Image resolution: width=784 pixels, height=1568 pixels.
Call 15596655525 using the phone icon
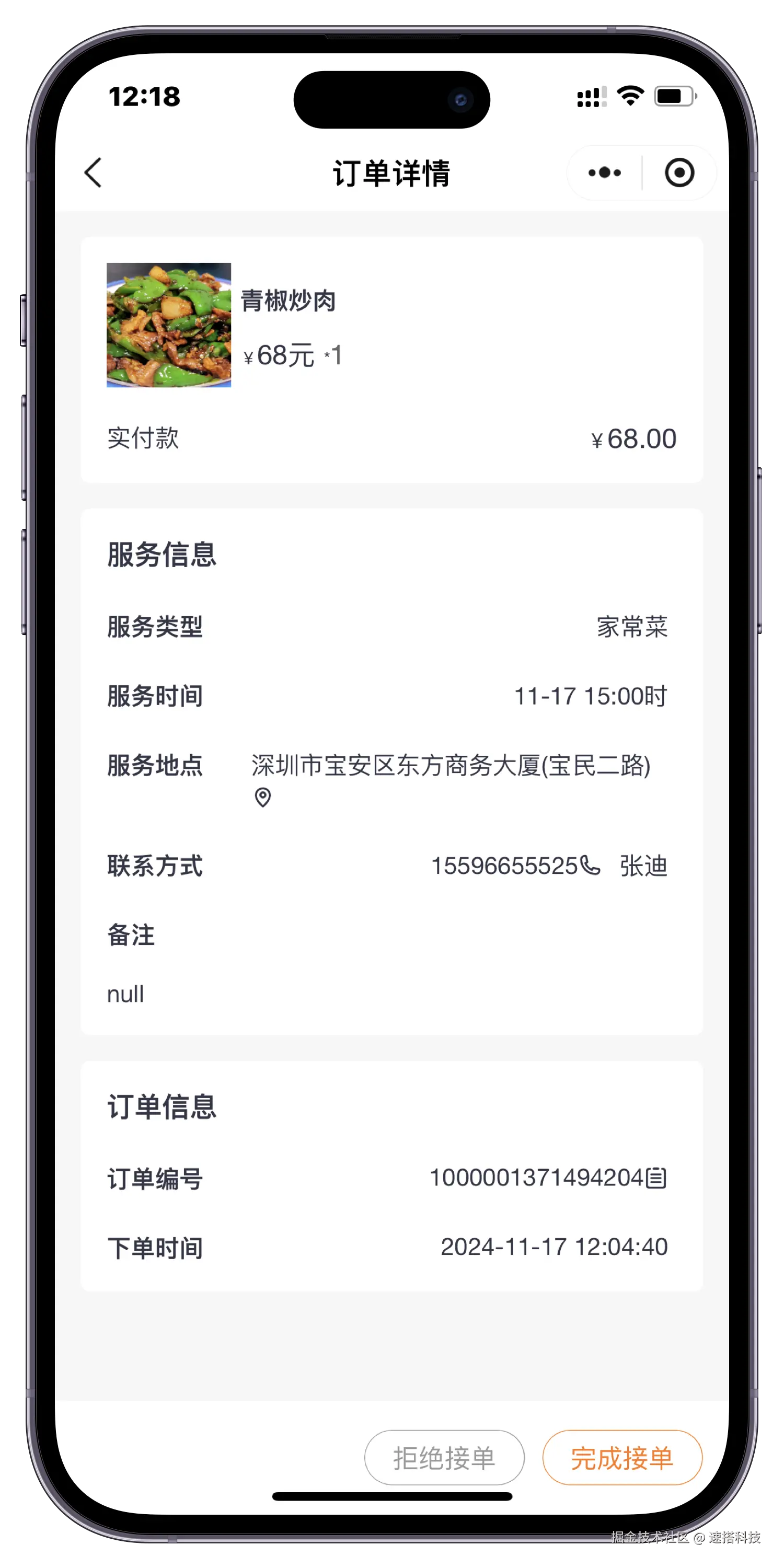(590, 865)
